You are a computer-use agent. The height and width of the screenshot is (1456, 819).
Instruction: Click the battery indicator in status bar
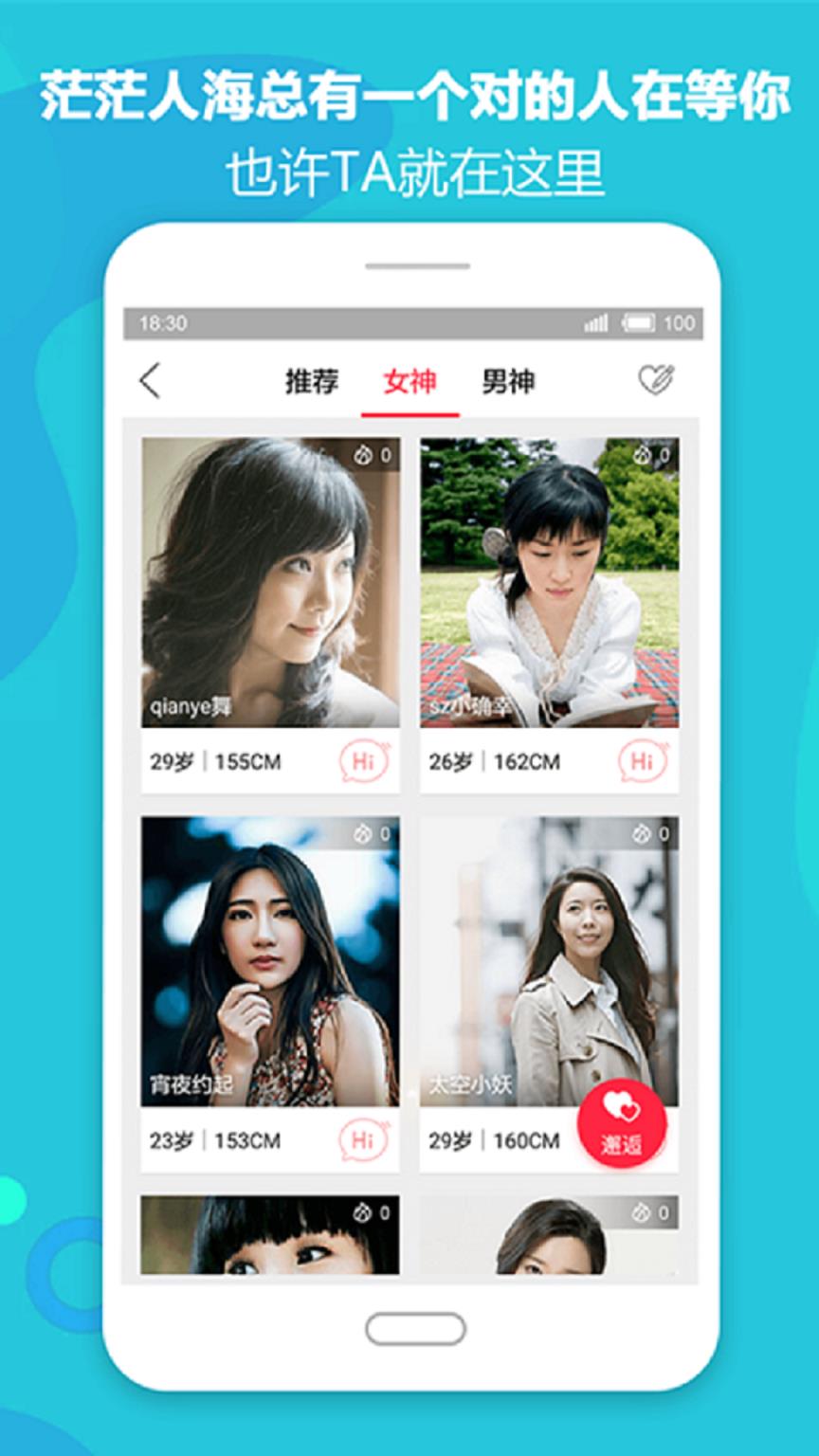639,322
